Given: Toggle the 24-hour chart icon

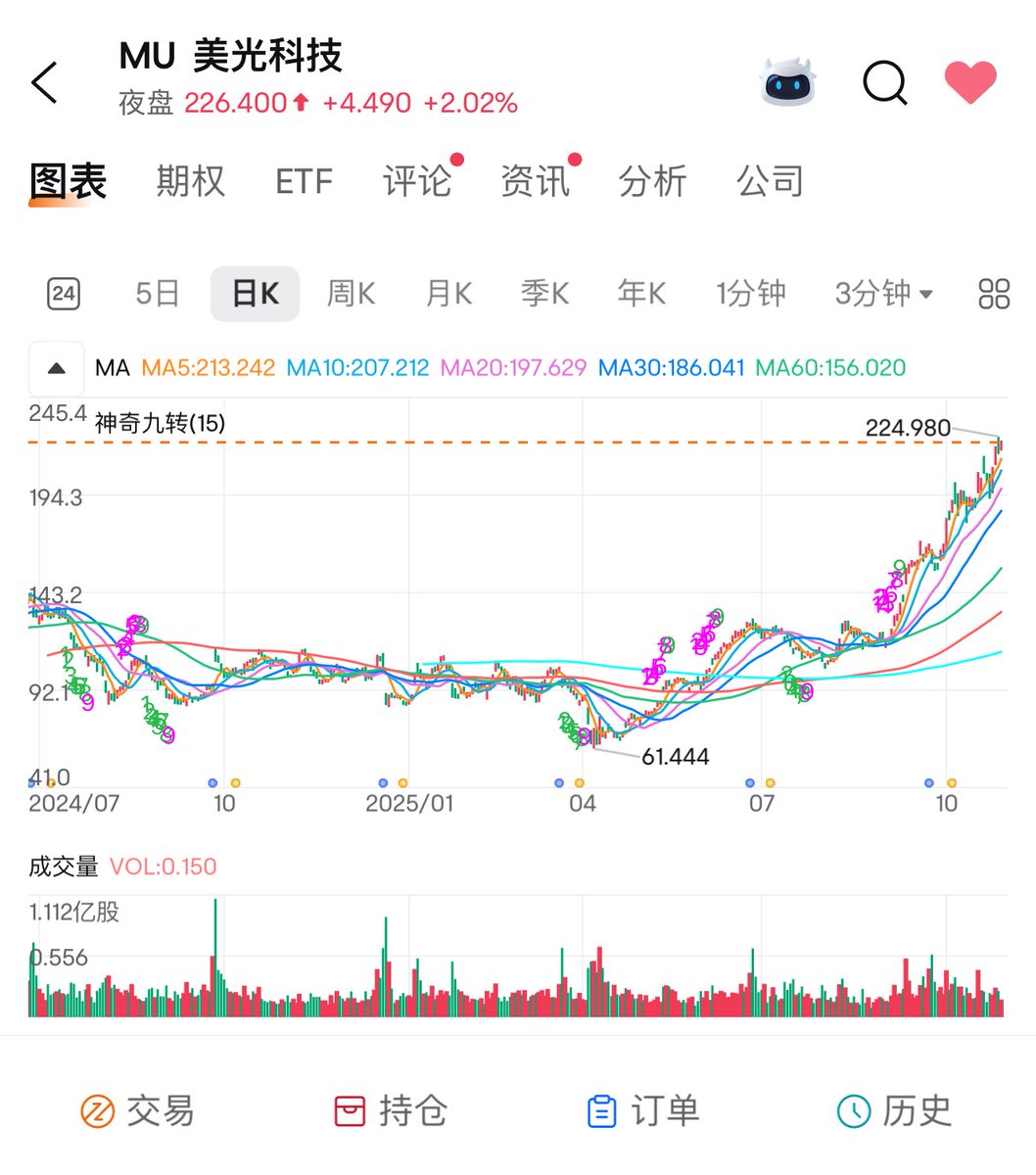Looking at the screenshot, I should click(x=64, y=294).
